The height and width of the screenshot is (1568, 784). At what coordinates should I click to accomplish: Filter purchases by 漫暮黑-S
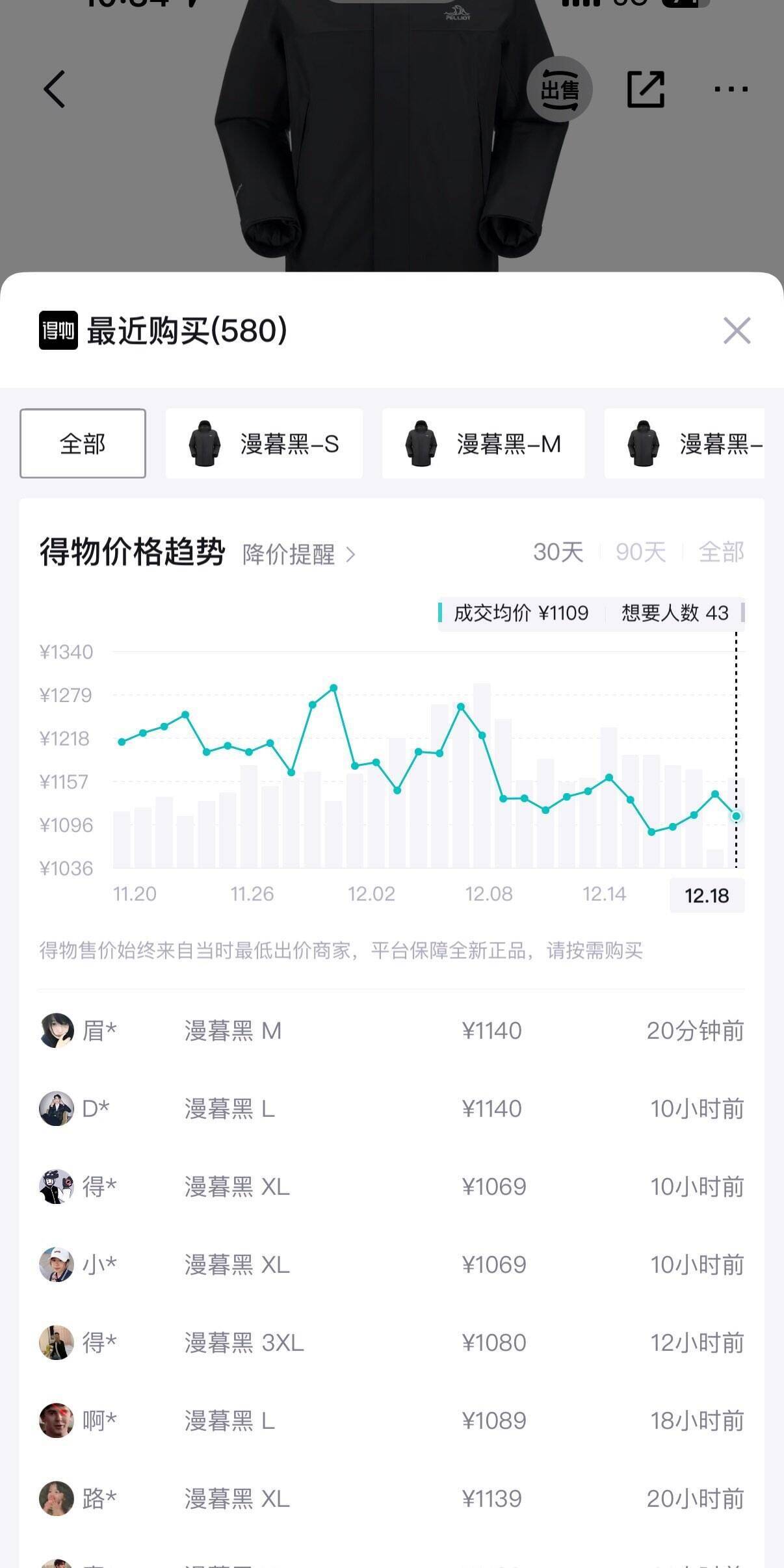[265, 444]
